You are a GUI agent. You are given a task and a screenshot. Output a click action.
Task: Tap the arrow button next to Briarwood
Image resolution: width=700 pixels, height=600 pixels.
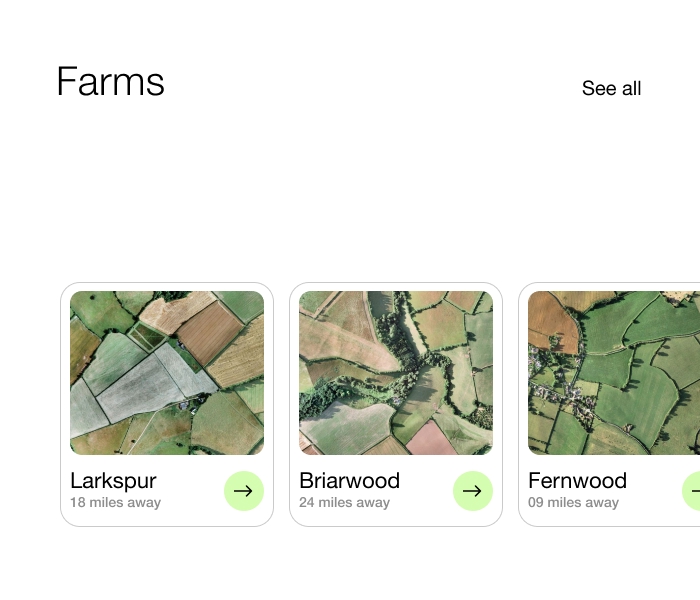point(472,491)
